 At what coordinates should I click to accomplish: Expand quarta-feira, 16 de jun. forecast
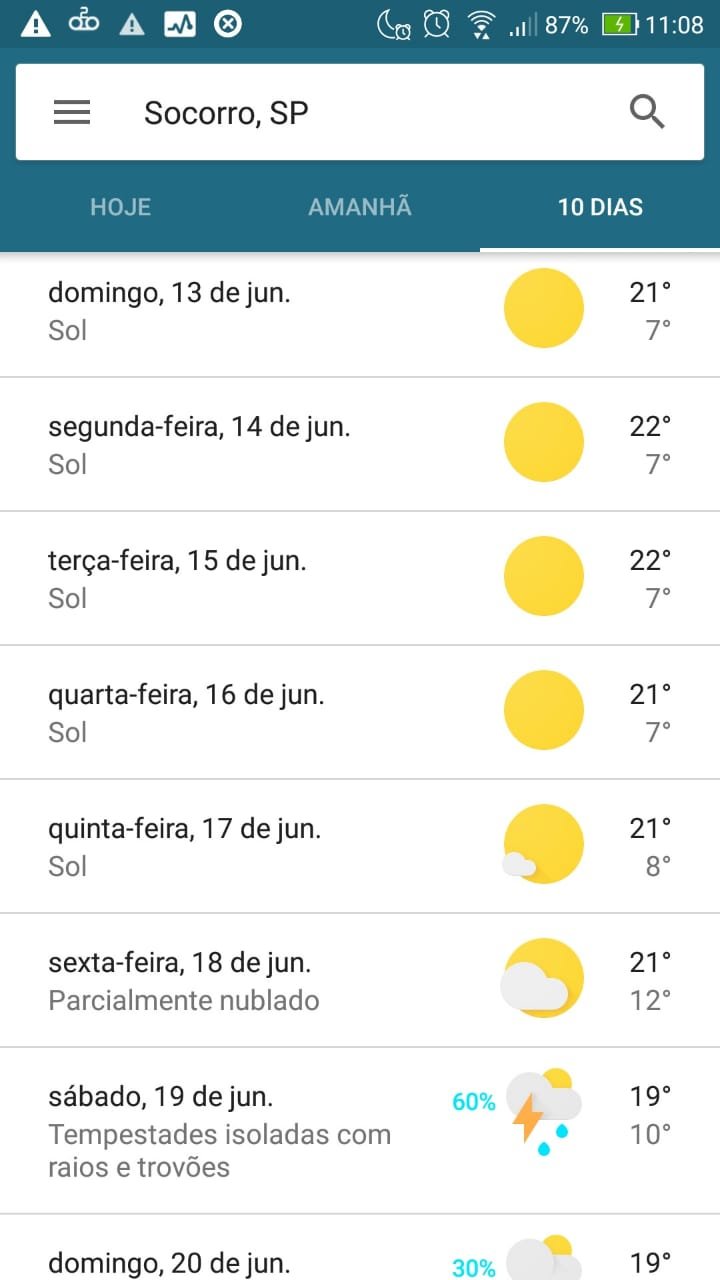point(360,712)
